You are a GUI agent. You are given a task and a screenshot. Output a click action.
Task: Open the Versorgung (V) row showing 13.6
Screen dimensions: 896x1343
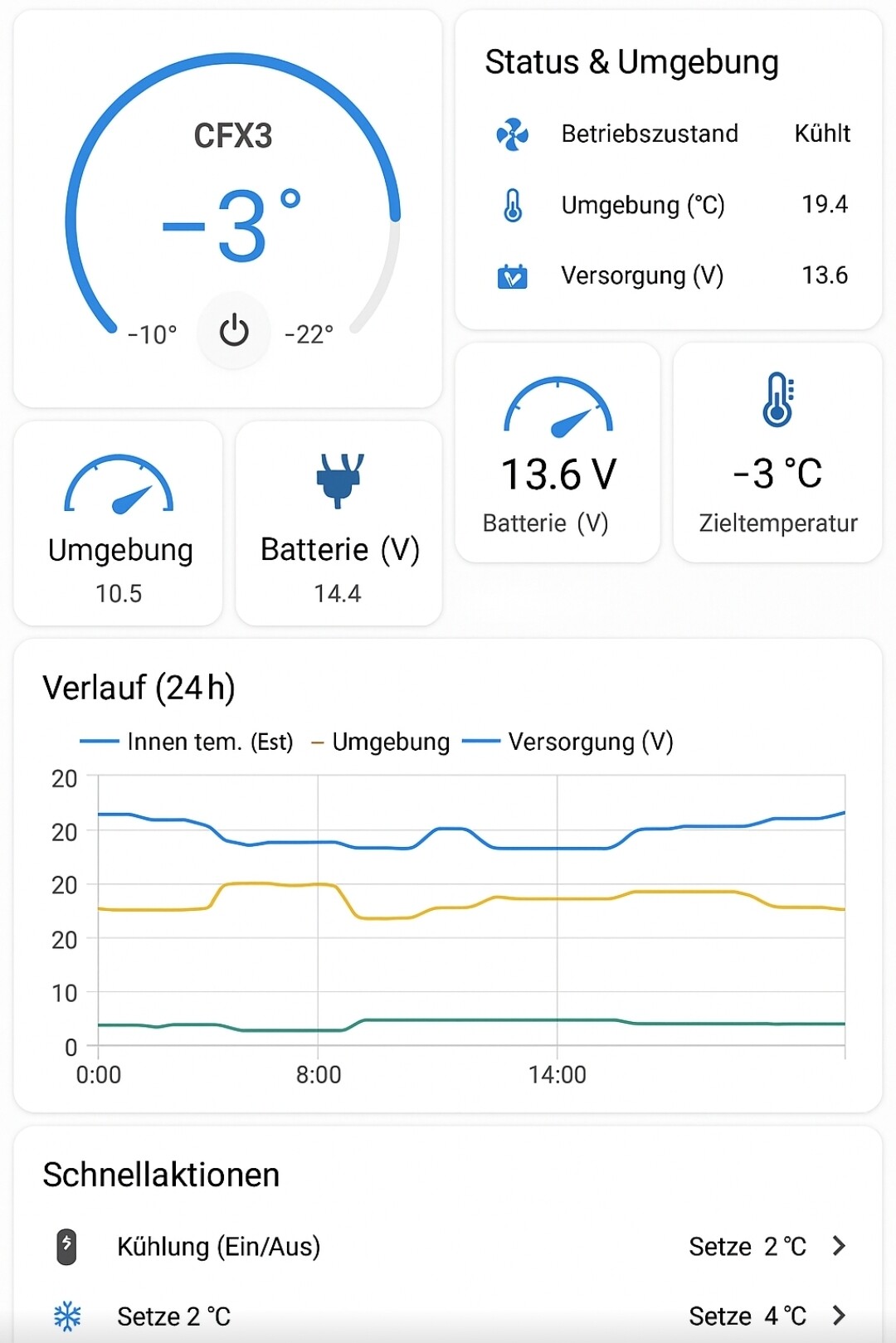click(668, 275)
